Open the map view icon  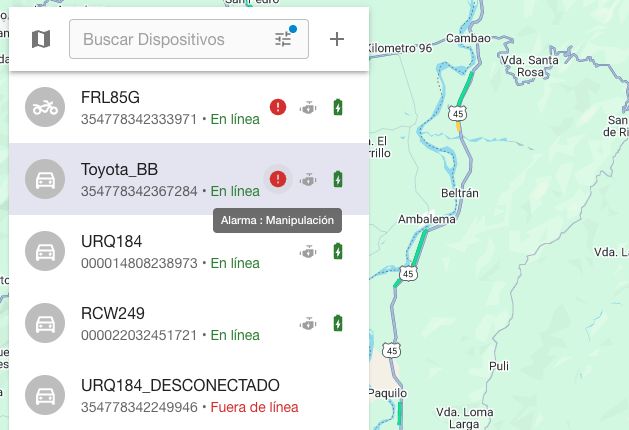coord(41,39)
